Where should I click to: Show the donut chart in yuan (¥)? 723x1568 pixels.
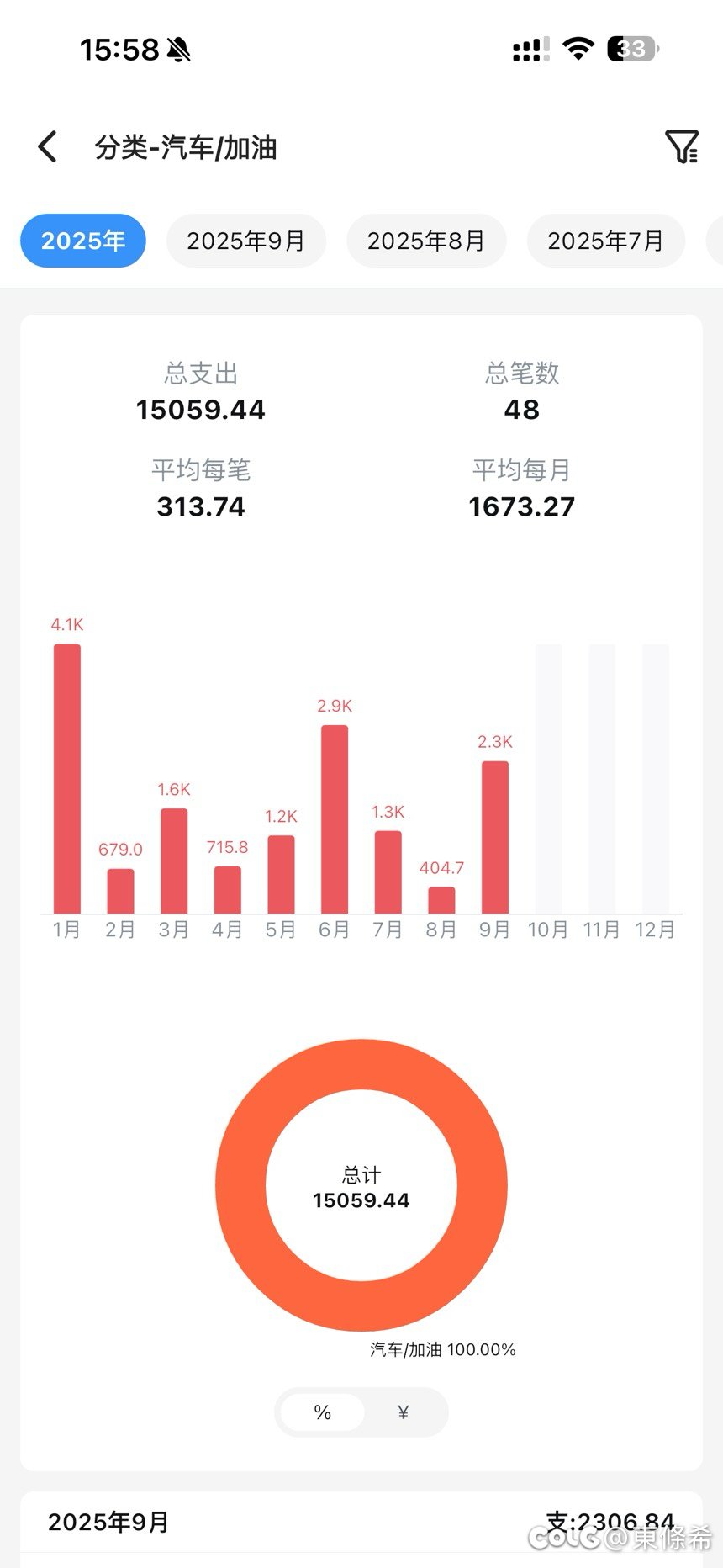click(403, 1412)
